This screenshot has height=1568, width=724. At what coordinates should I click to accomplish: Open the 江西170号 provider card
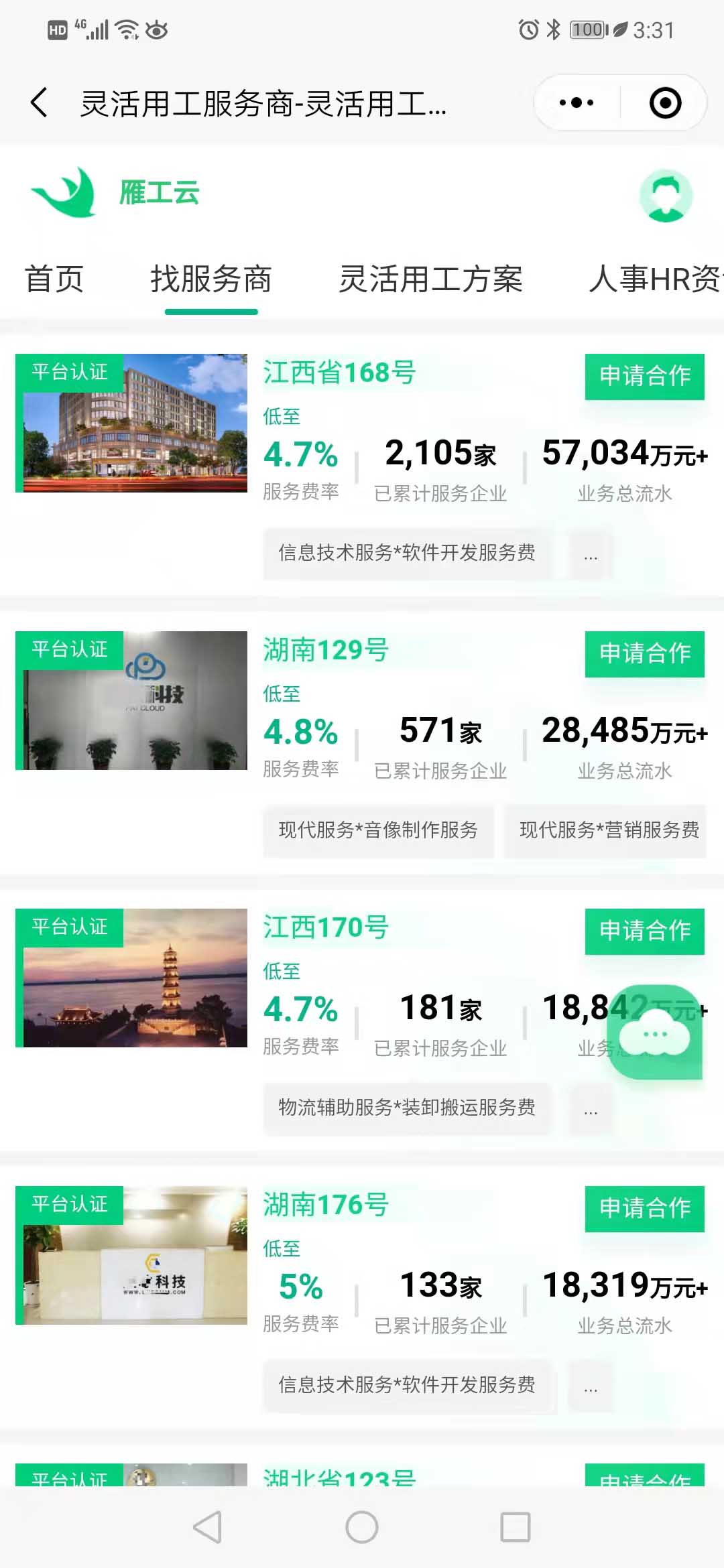point(326,927)
